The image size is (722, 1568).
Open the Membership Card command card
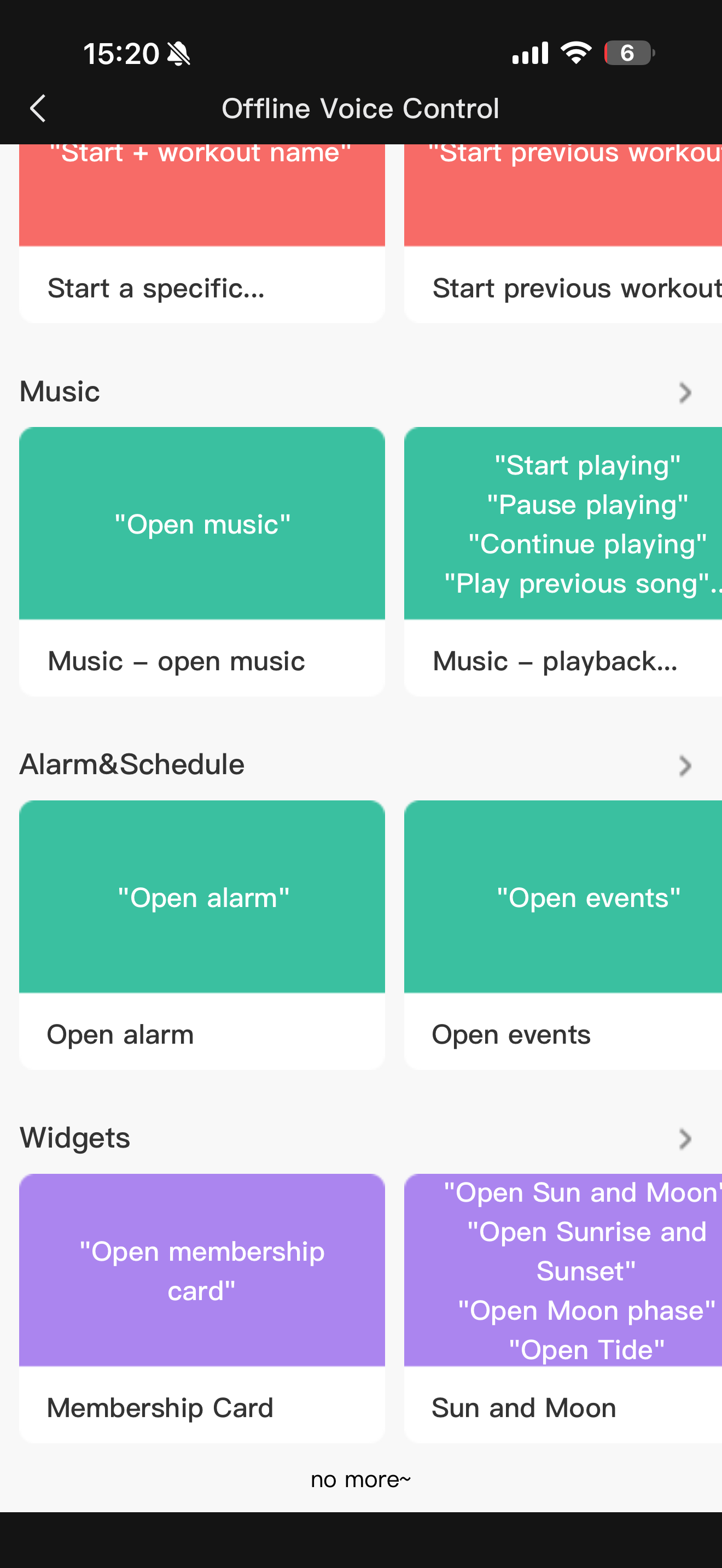pyautogui.click(x=201, y=1307)
